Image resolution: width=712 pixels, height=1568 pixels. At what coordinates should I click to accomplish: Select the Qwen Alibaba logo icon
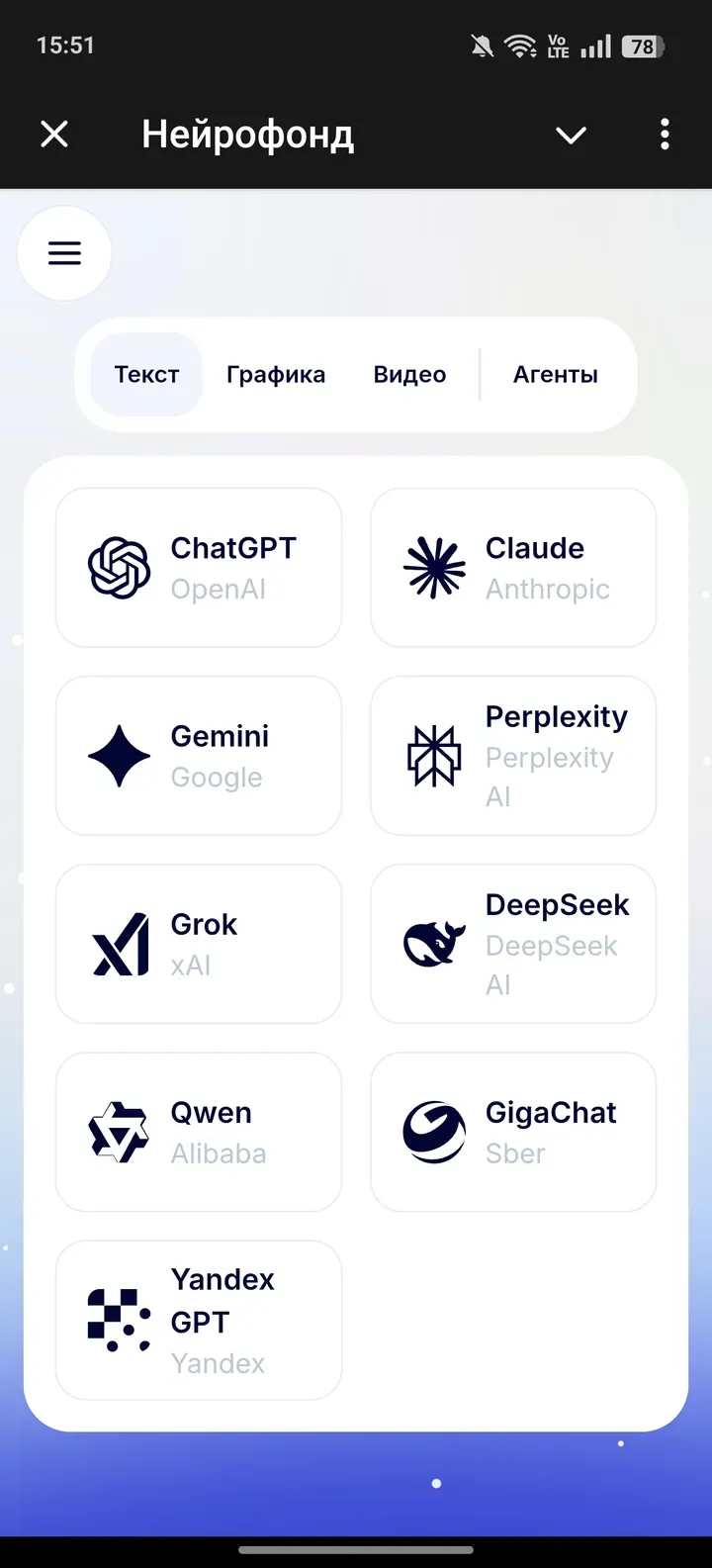pos(120,1131)
